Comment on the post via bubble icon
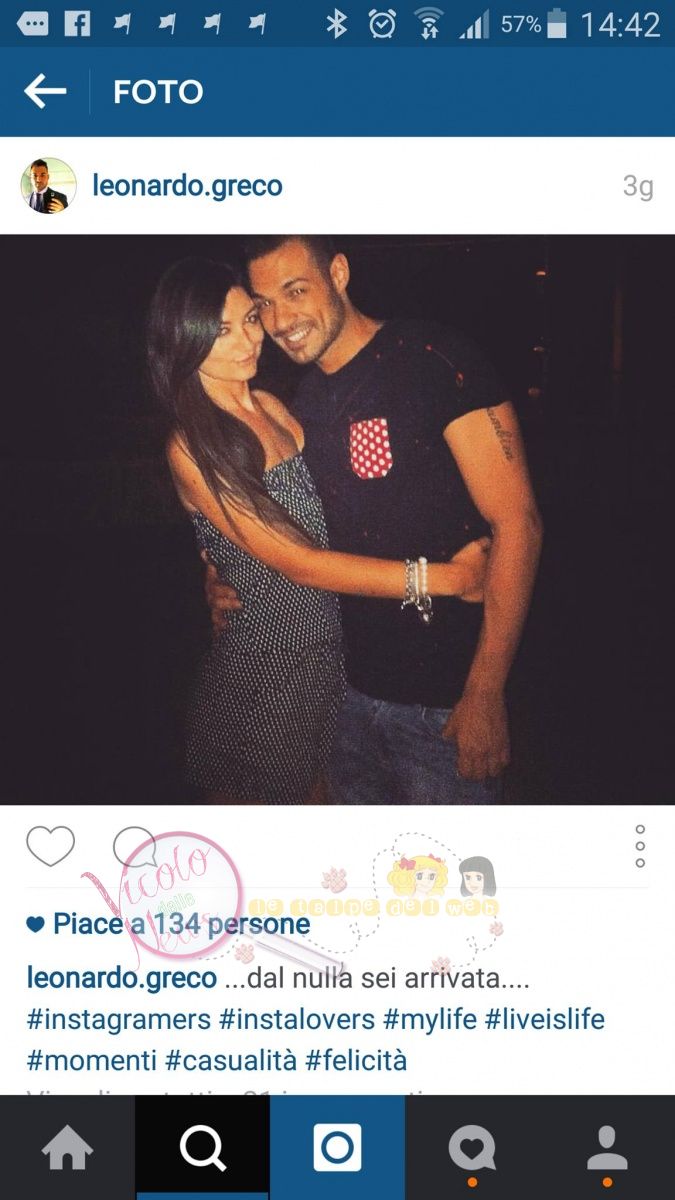The height and width of the screenshot is (1200, 675). pos(135,847)
